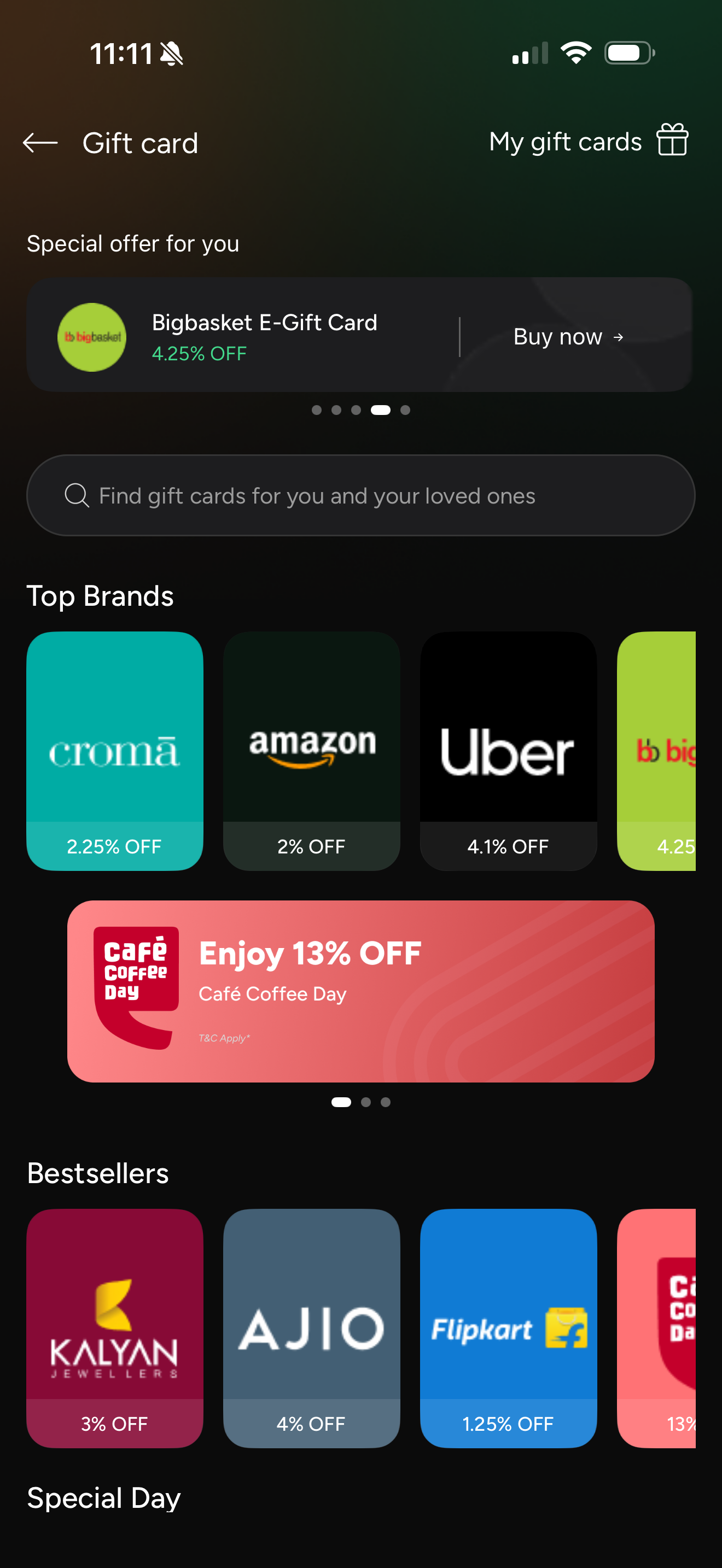Tap the Bigbasket logo in the offer banner
The height and width of the screenshot is (1568, 722).
pyautogui.click(x=91, y=337)
